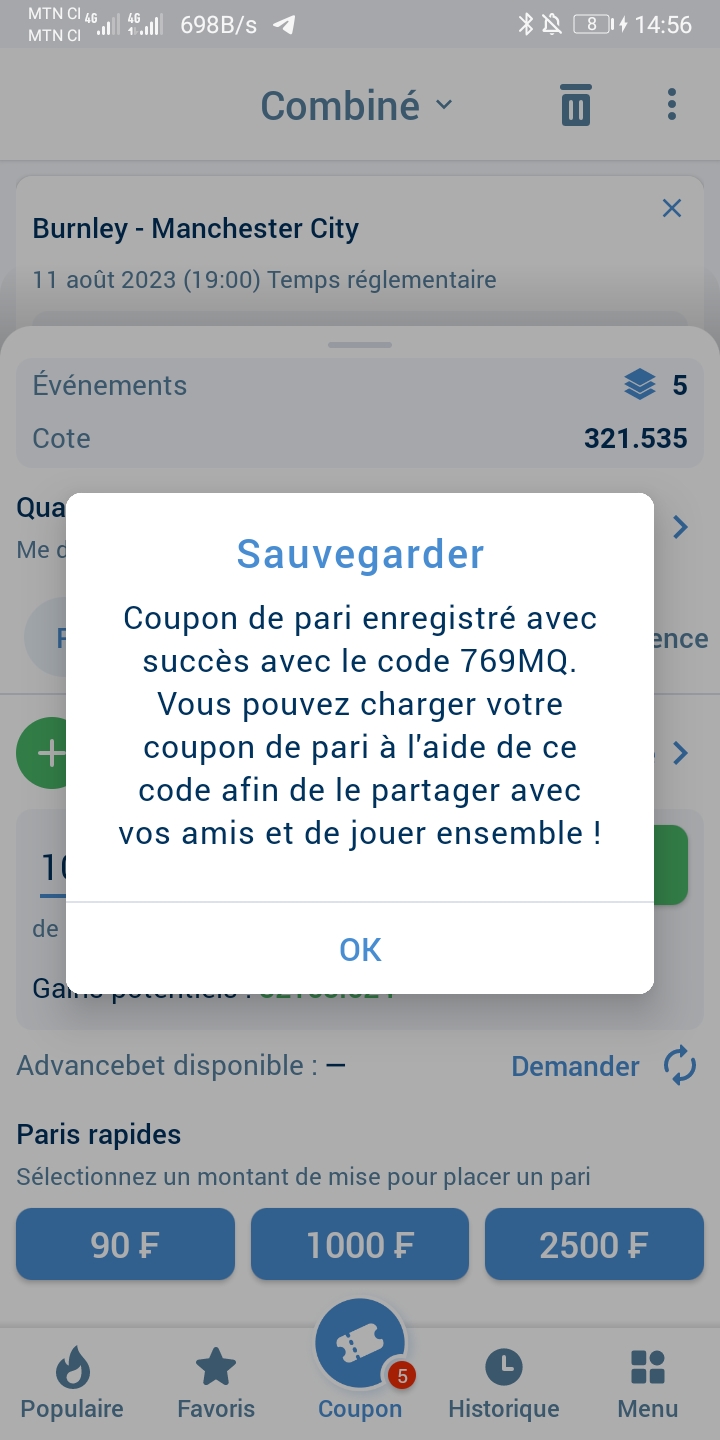Screen dimensions: 720x1440
Task: Confirm the Sauvegarder dialog with OK
Action: pos(360,949)
